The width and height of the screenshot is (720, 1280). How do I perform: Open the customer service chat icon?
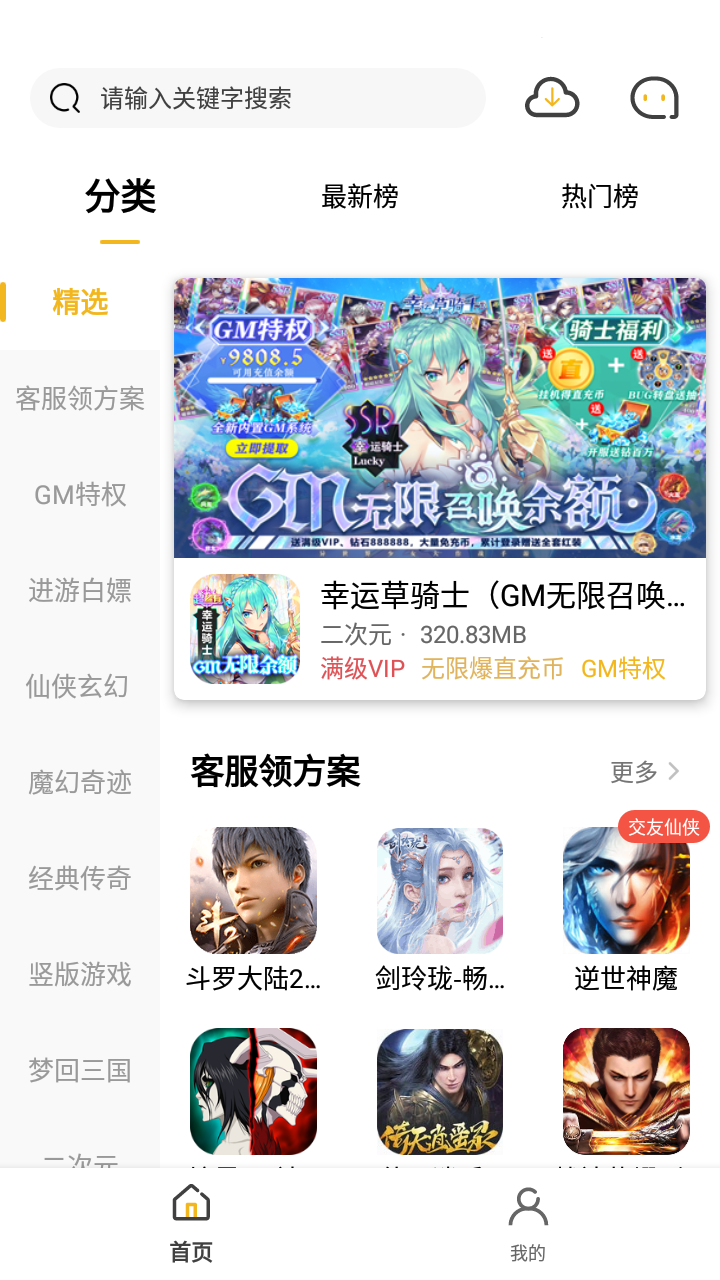[x=654, y=98]
